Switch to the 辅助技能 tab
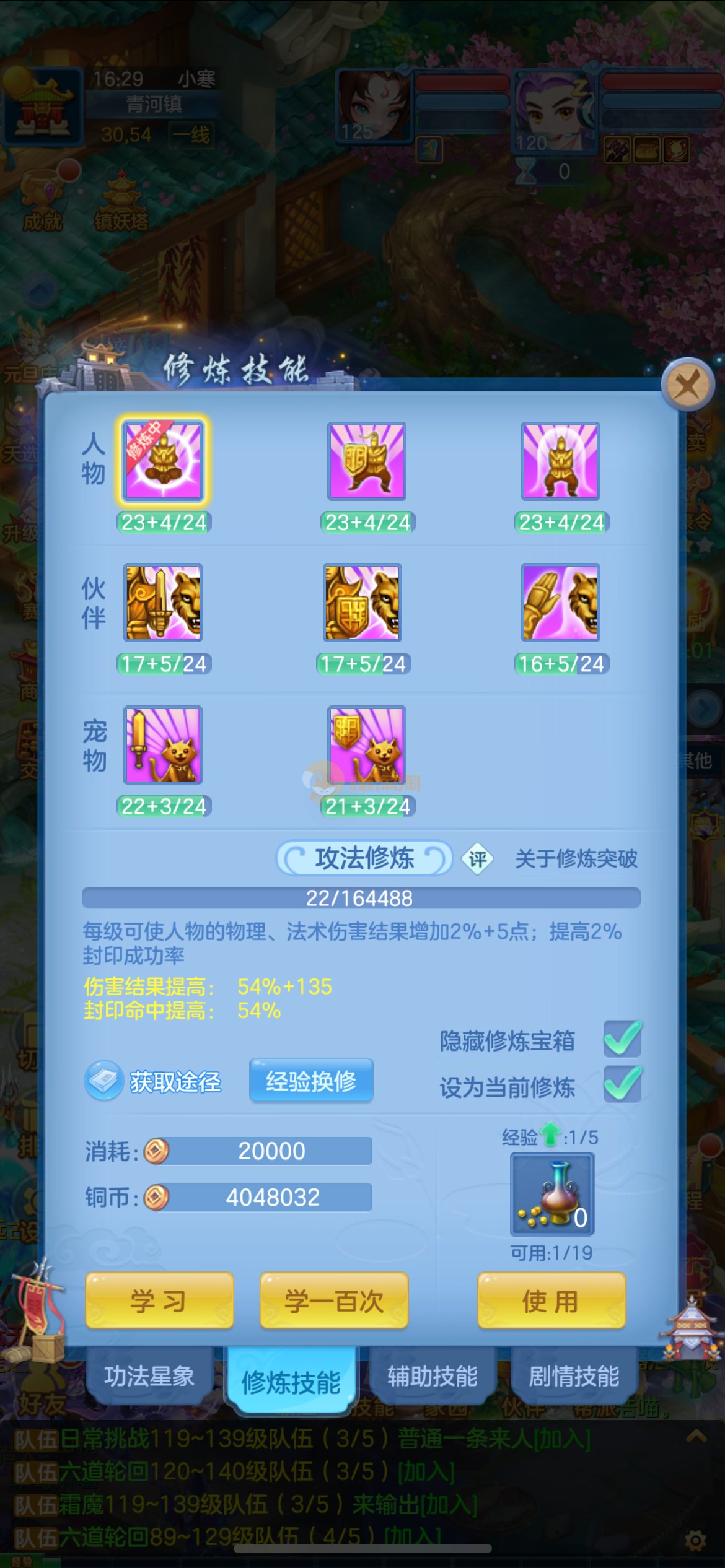The image size is (725, 1568). point(433,1376)
